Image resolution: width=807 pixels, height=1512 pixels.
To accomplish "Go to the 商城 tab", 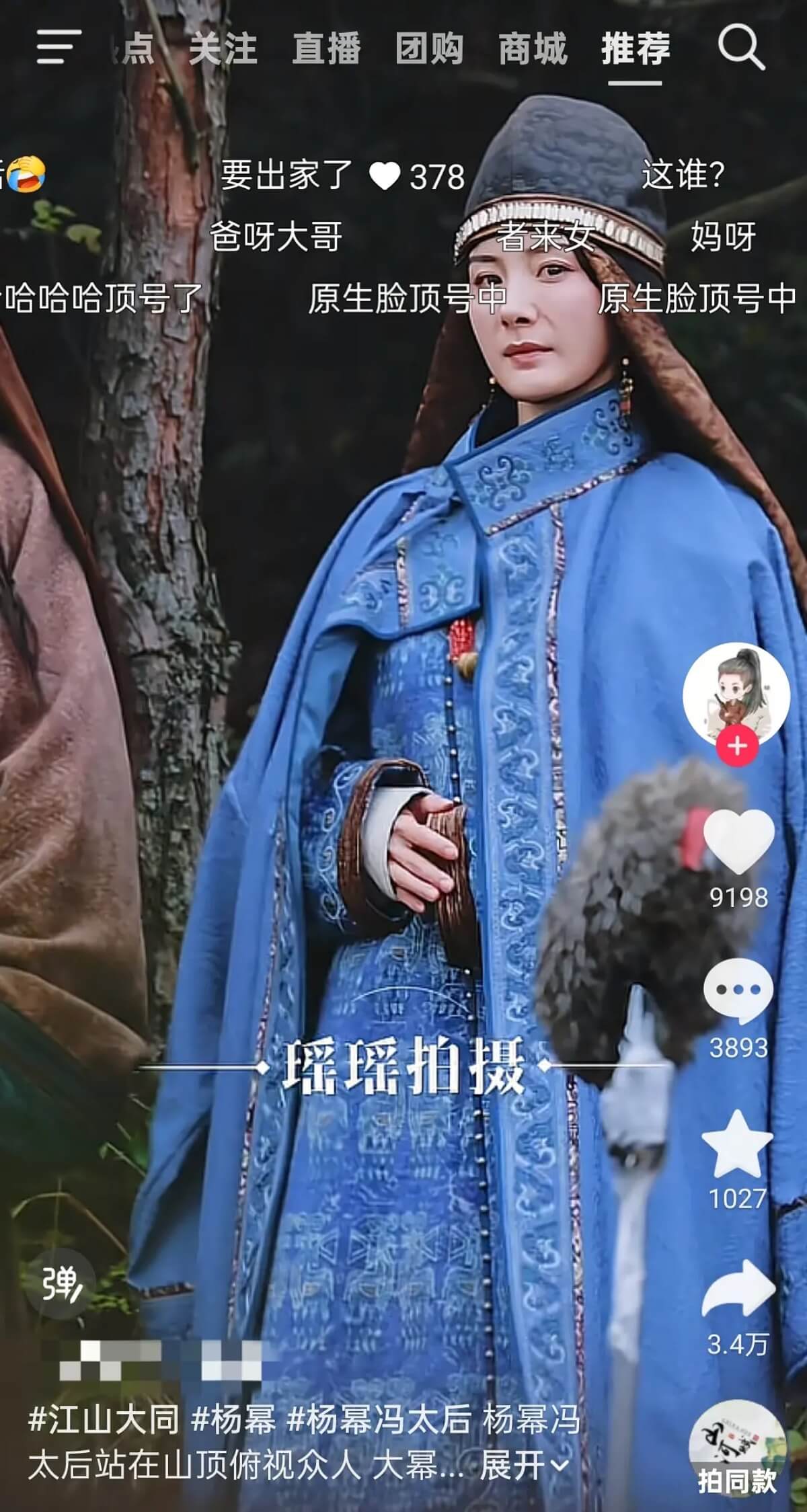I will [x=533, y=49].
